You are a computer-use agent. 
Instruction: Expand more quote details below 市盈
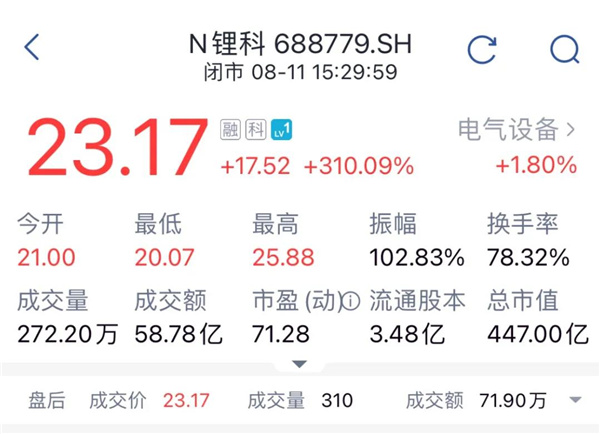click(299, 364)
